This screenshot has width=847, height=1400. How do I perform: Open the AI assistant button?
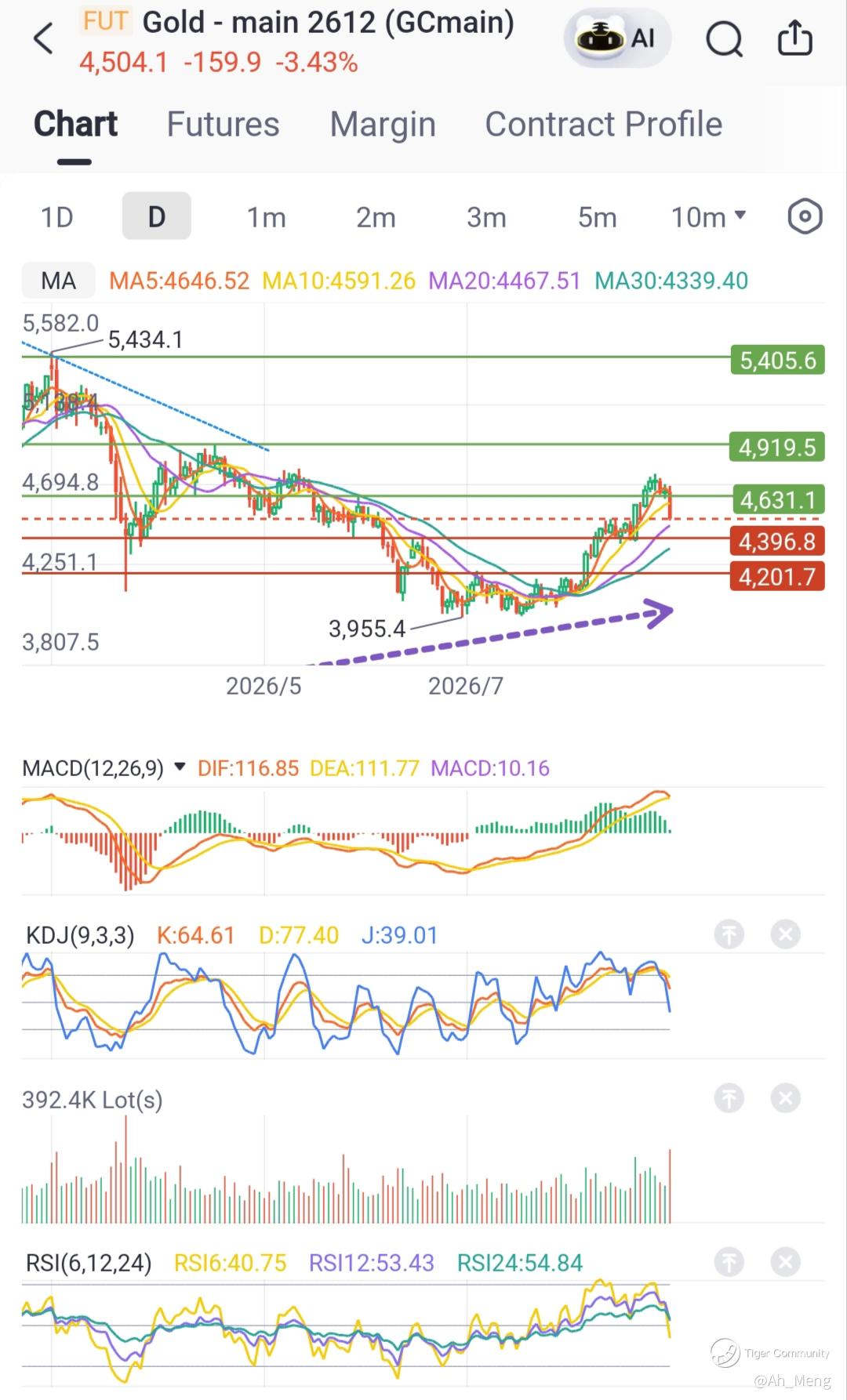pos(617,38)
